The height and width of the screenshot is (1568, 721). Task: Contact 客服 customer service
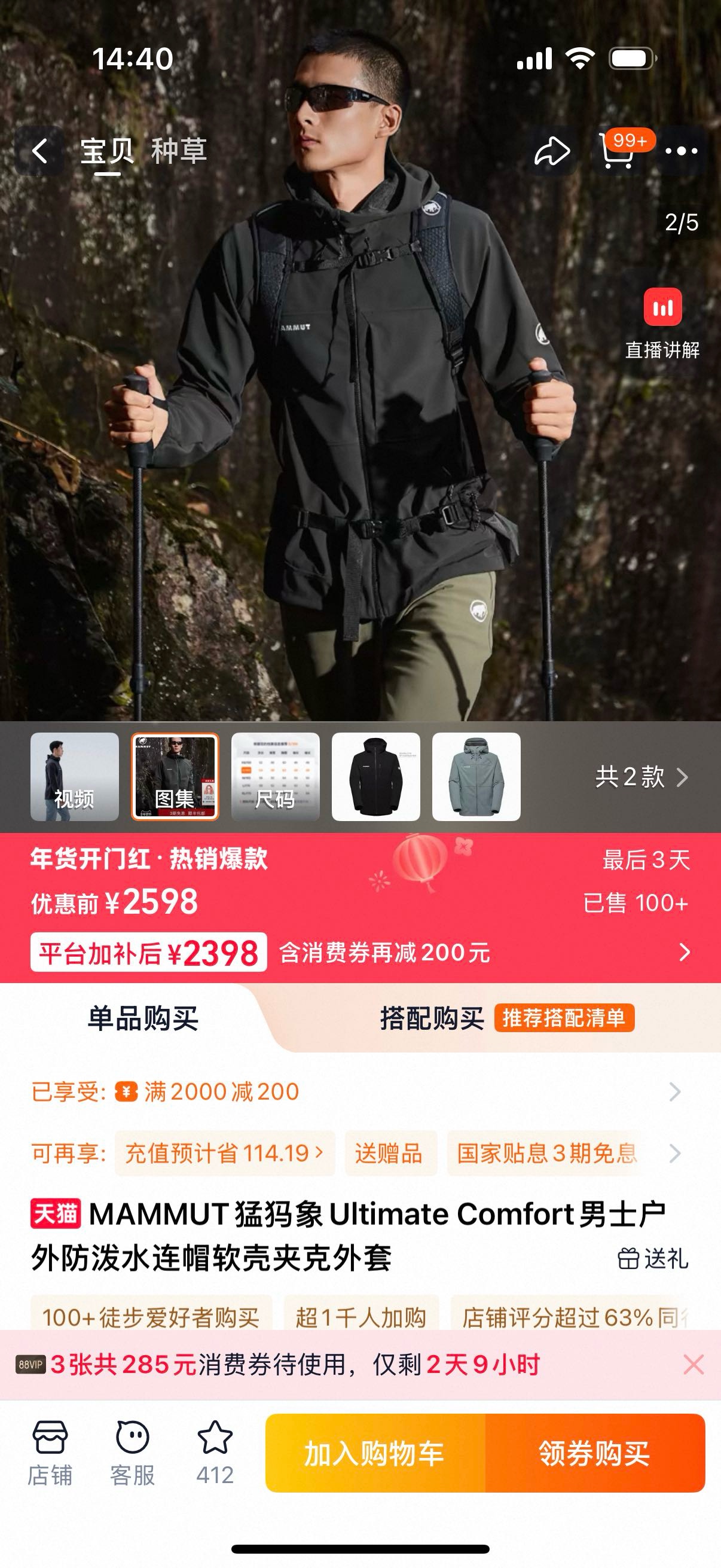coord(132,1453)
